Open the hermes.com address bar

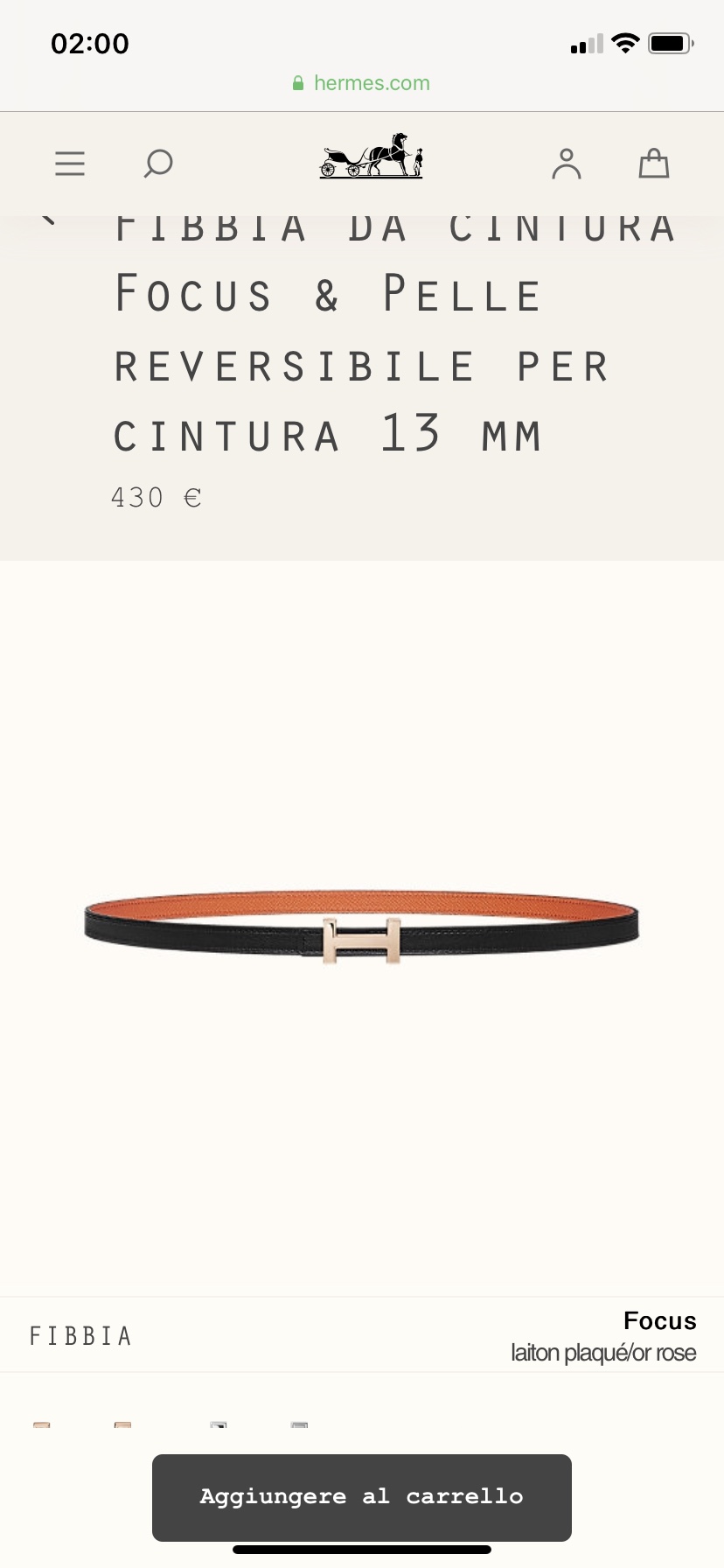click(x=362, y=83)
